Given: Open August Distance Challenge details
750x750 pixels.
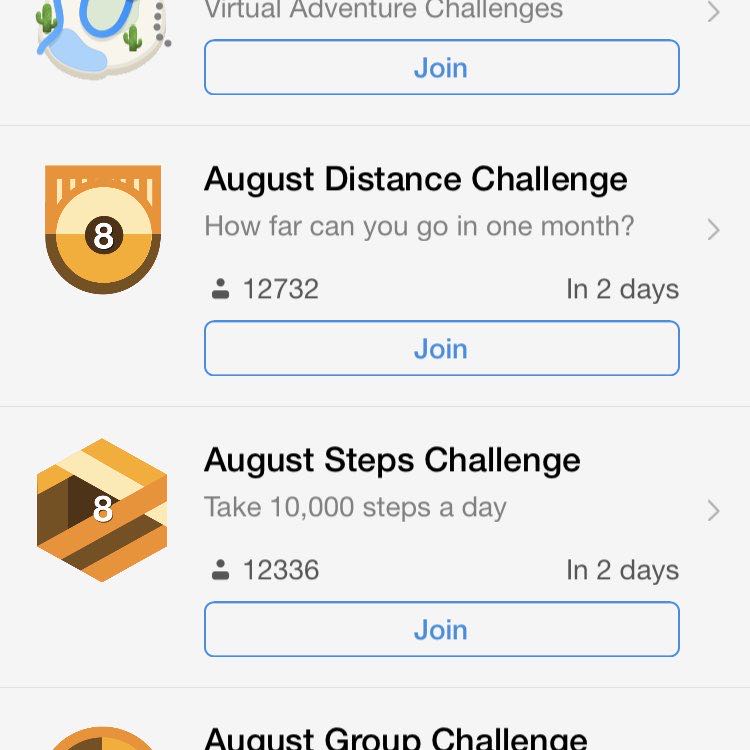Looking at the screenshot, I should click(x=713, y=230).
